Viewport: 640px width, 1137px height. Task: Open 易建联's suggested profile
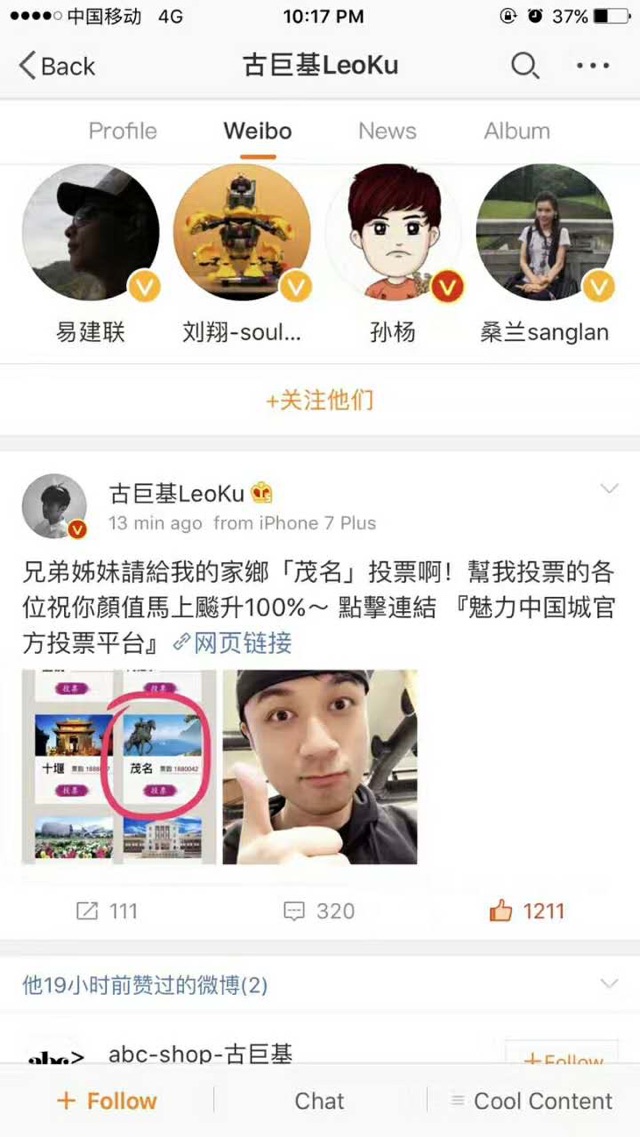coord(91,233)
